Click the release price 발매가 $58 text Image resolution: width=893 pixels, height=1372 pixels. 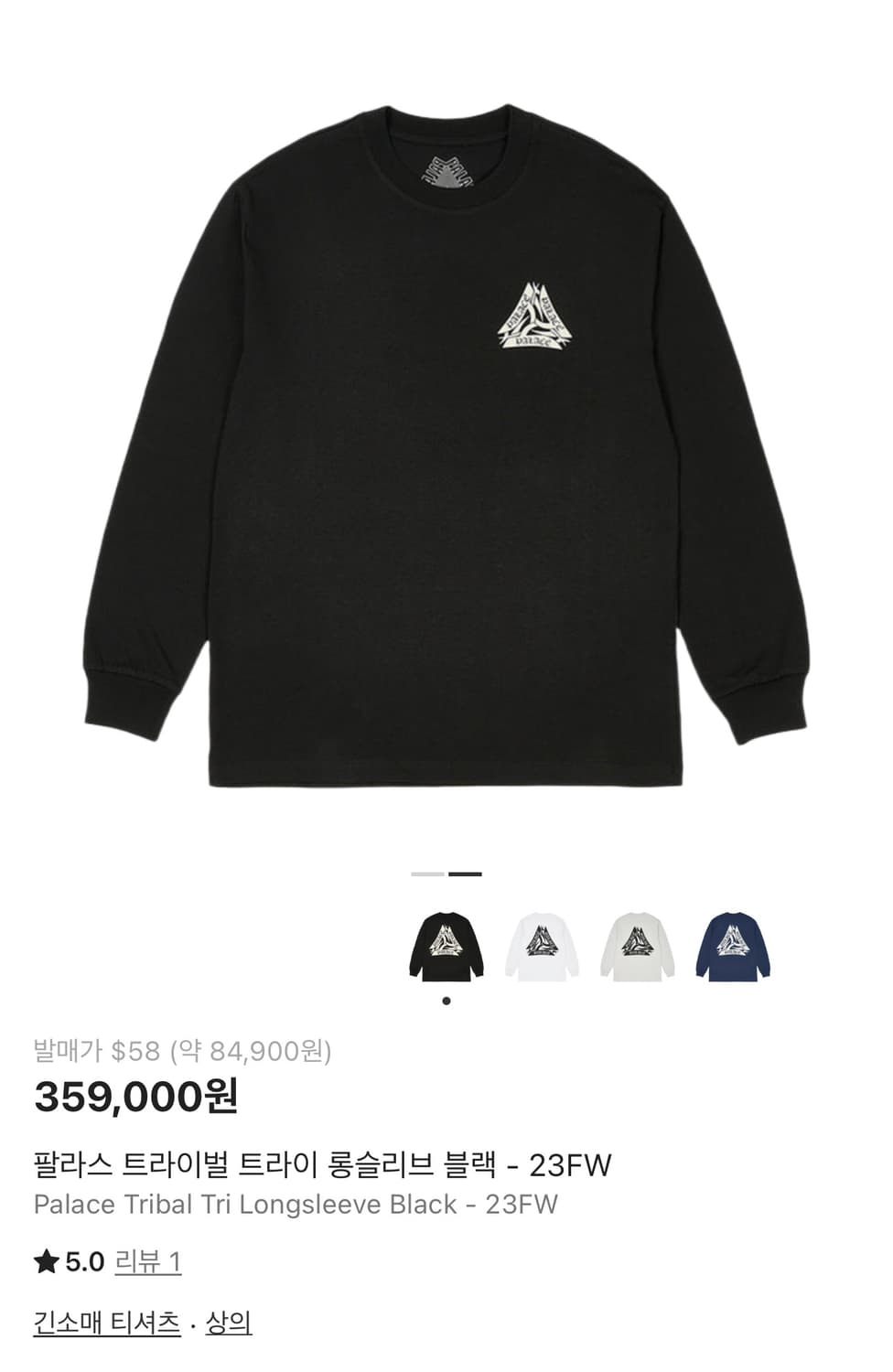click(183, 1052)
